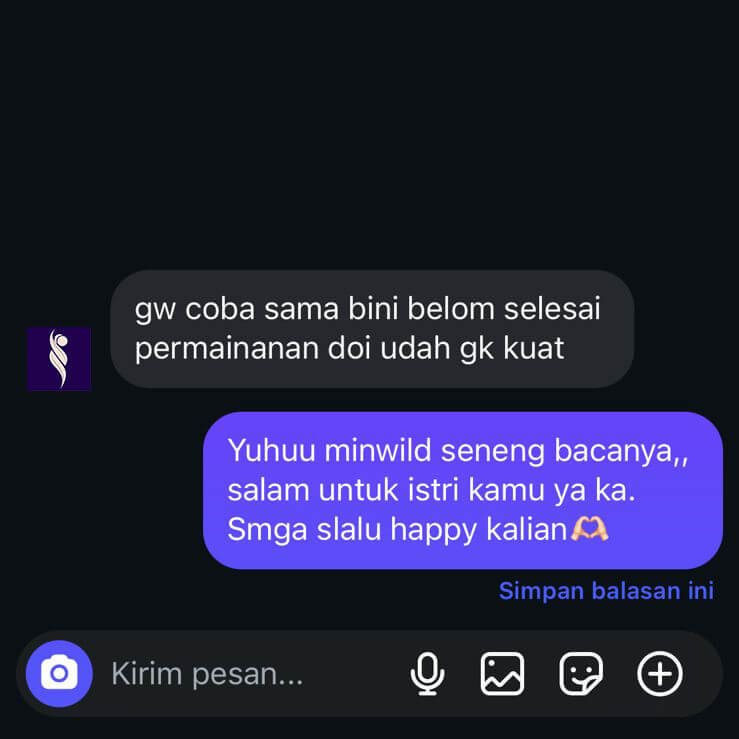Record a voice message with the microphone
Image resolution: width=739 pixels, height=739 pixels.
coord(427,673)
